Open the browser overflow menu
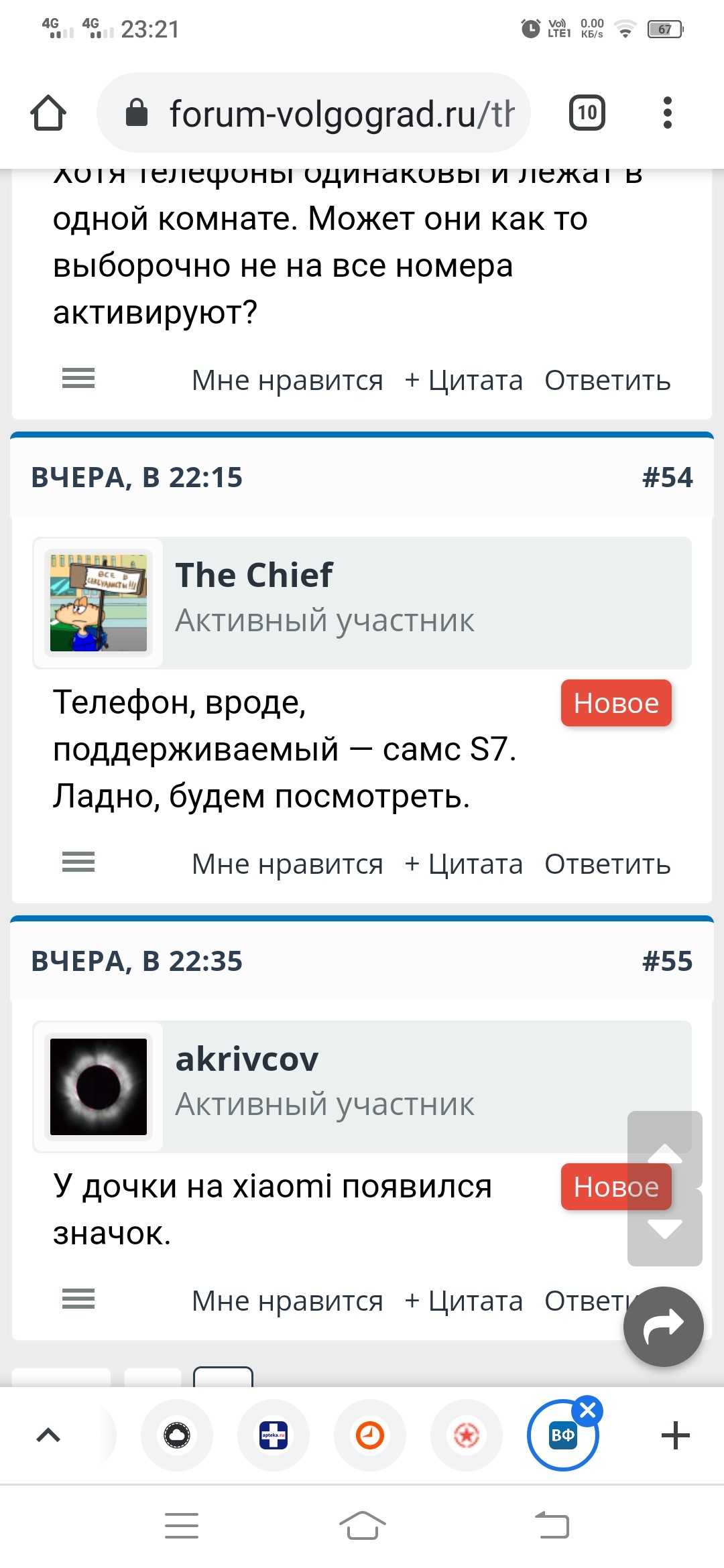This screenshot has width=724, height=1568. (x=667, y=113)
